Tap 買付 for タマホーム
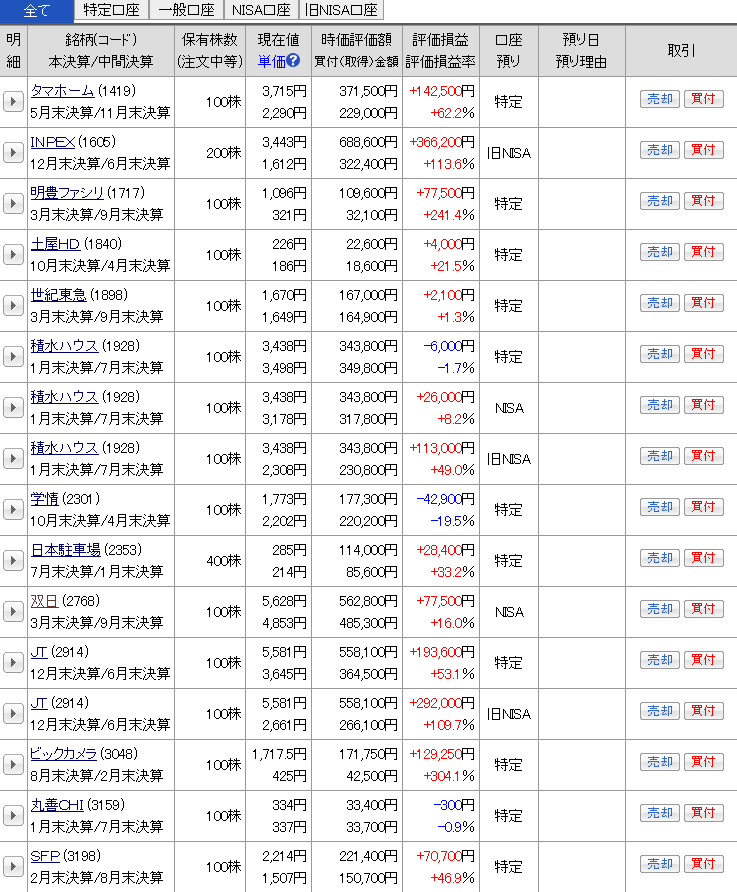The image size is (737, 892). 703,99
